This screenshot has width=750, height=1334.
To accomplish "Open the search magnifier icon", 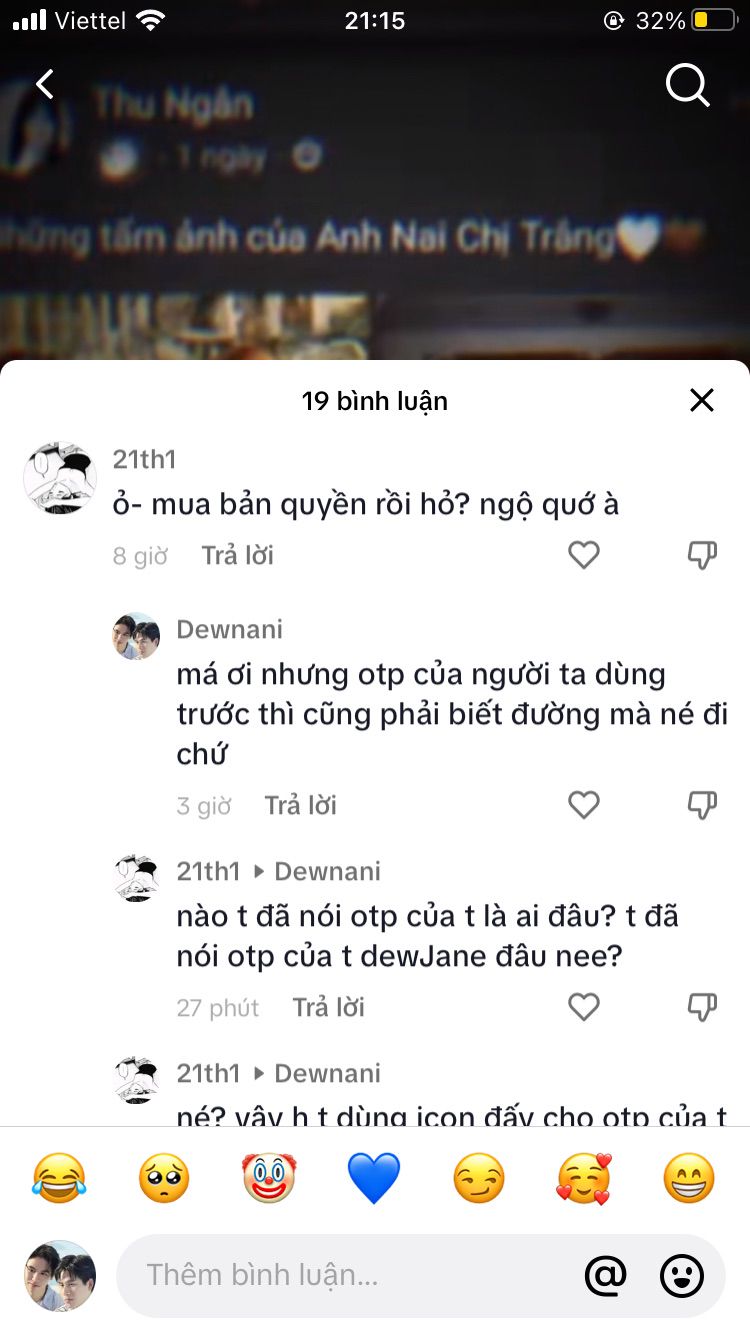I will click(x=688, y=86).
